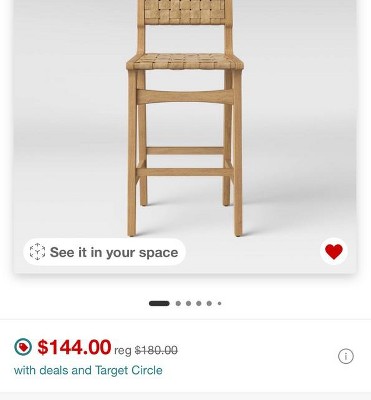Viewport: 371px width, 400px height.
Task: Tap See it in your space
Action: coord(104,252)
